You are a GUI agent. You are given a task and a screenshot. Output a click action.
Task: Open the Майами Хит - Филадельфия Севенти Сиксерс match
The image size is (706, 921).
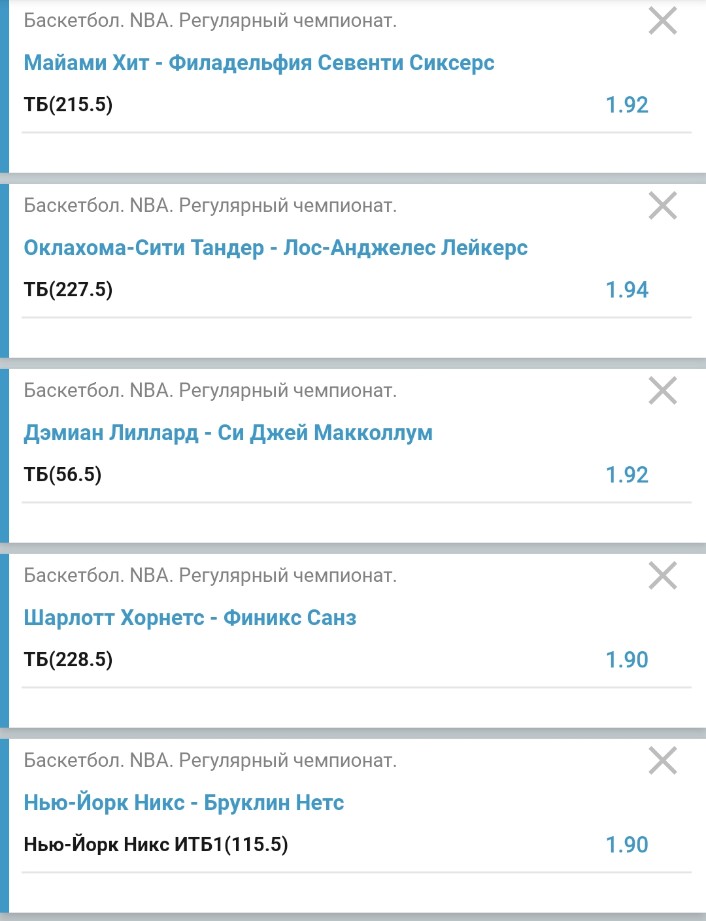coord(259,63)
